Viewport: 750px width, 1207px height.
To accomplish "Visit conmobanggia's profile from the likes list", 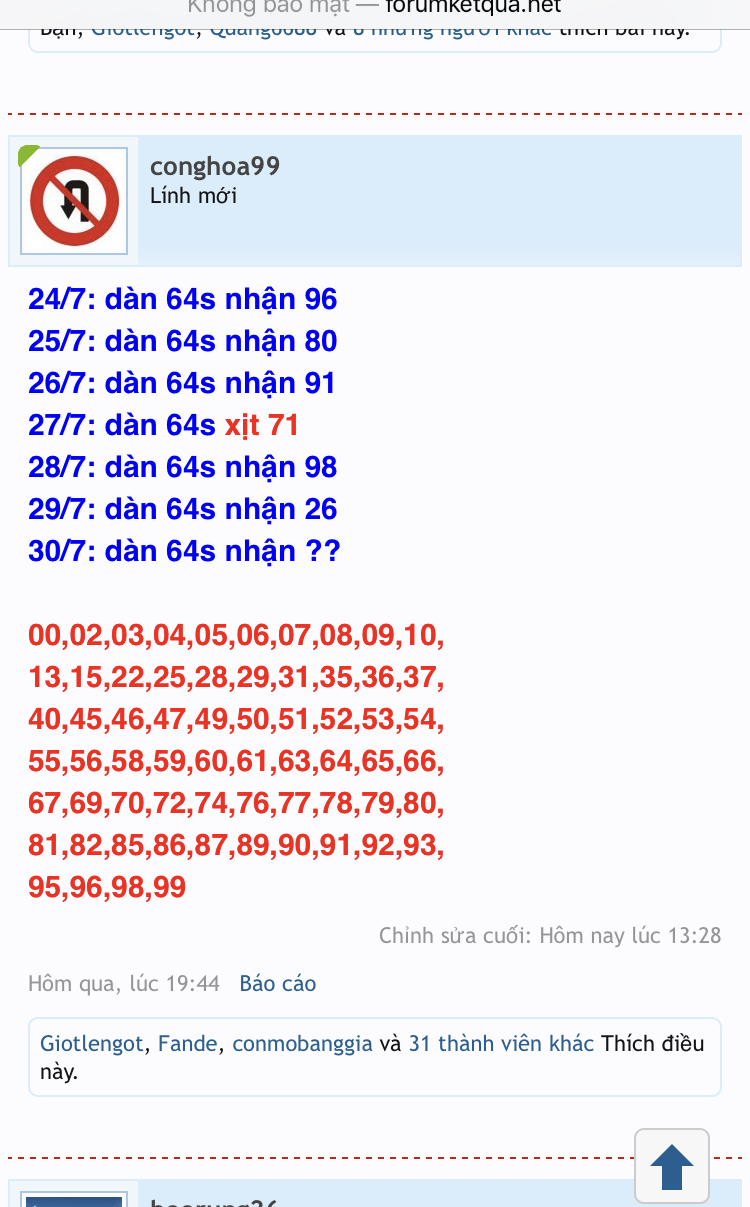I will 302,1044.
